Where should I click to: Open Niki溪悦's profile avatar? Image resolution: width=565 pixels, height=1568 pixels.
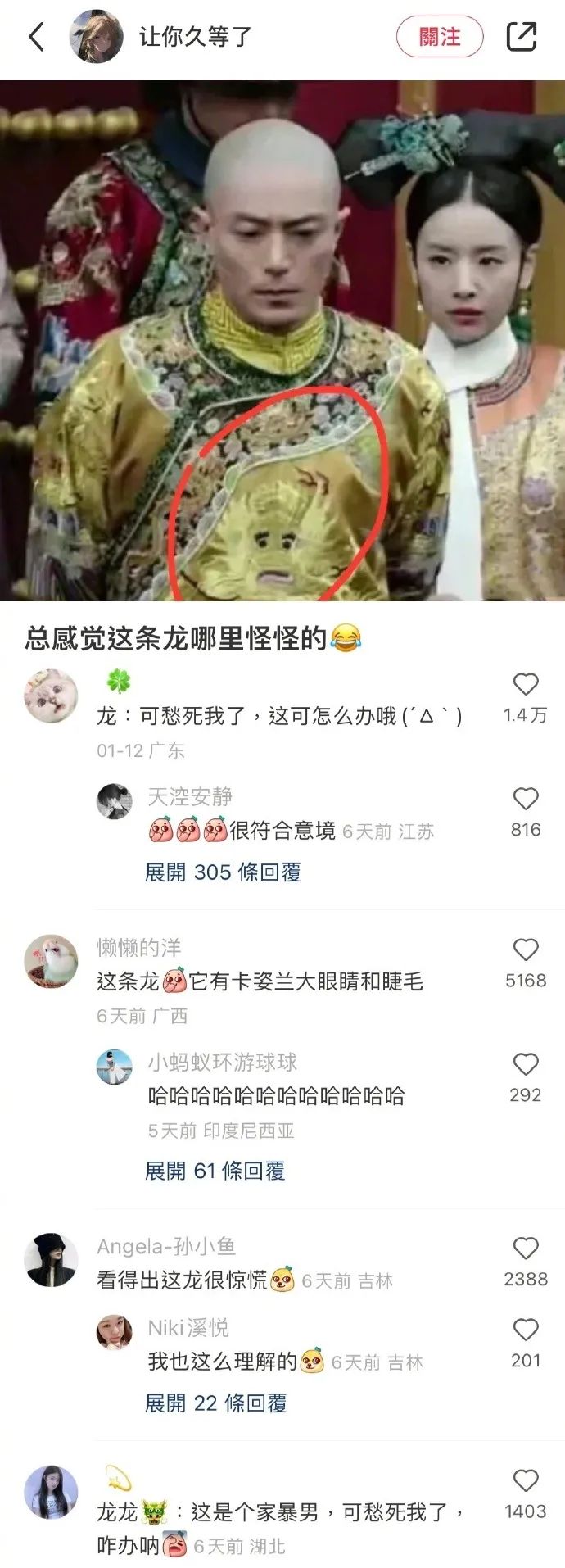click(115, 1333)
